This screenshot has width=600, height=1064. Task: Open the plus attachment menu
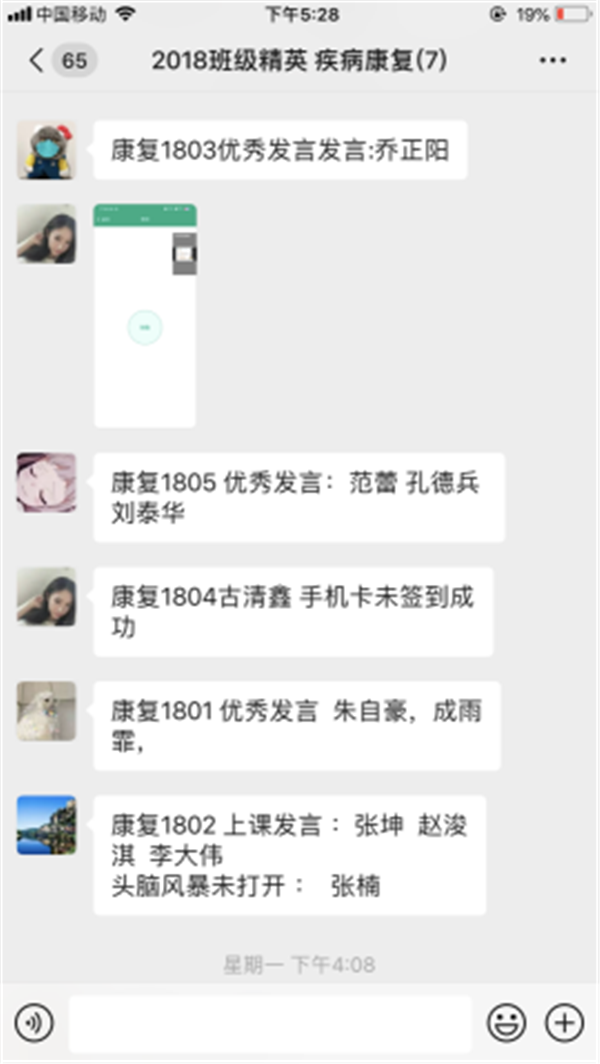563,1022
